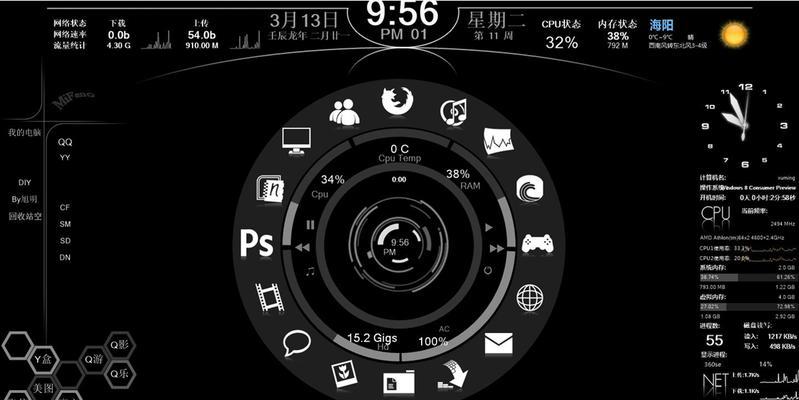Launch Firefox from the circular dock
The image size is (799, 400).
pyautogui.click(x=397, y=100)
